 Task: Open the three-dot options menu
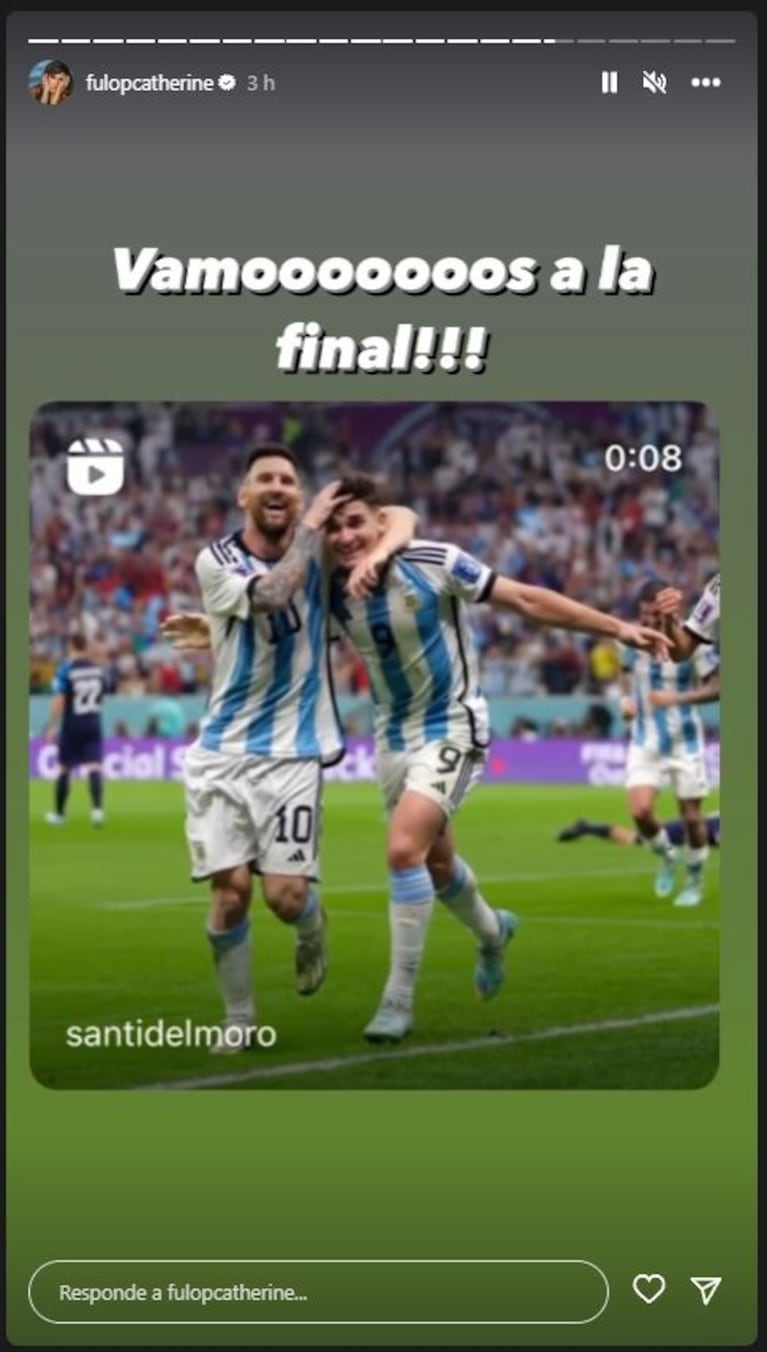pos(705,83)
